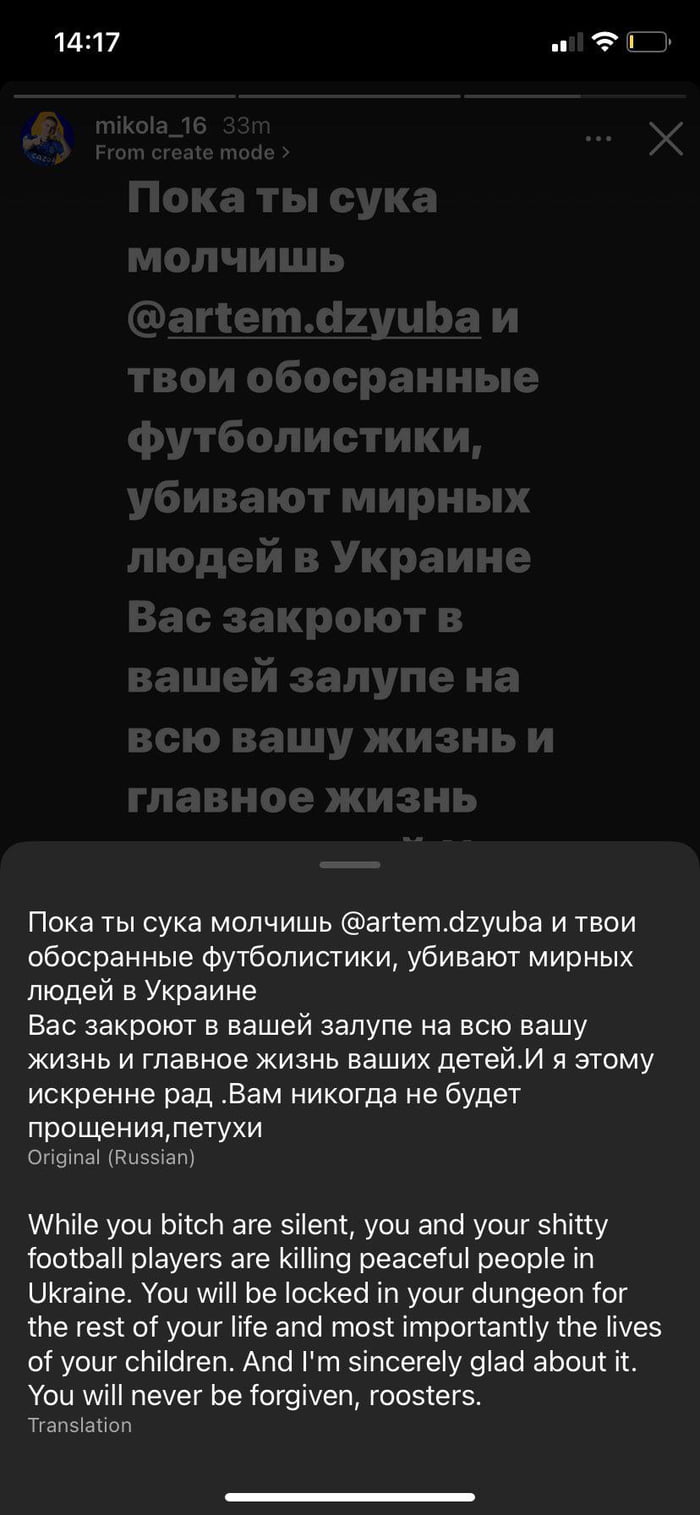
Task: Tap the translation sheet's drag handle
Action: 350,864
